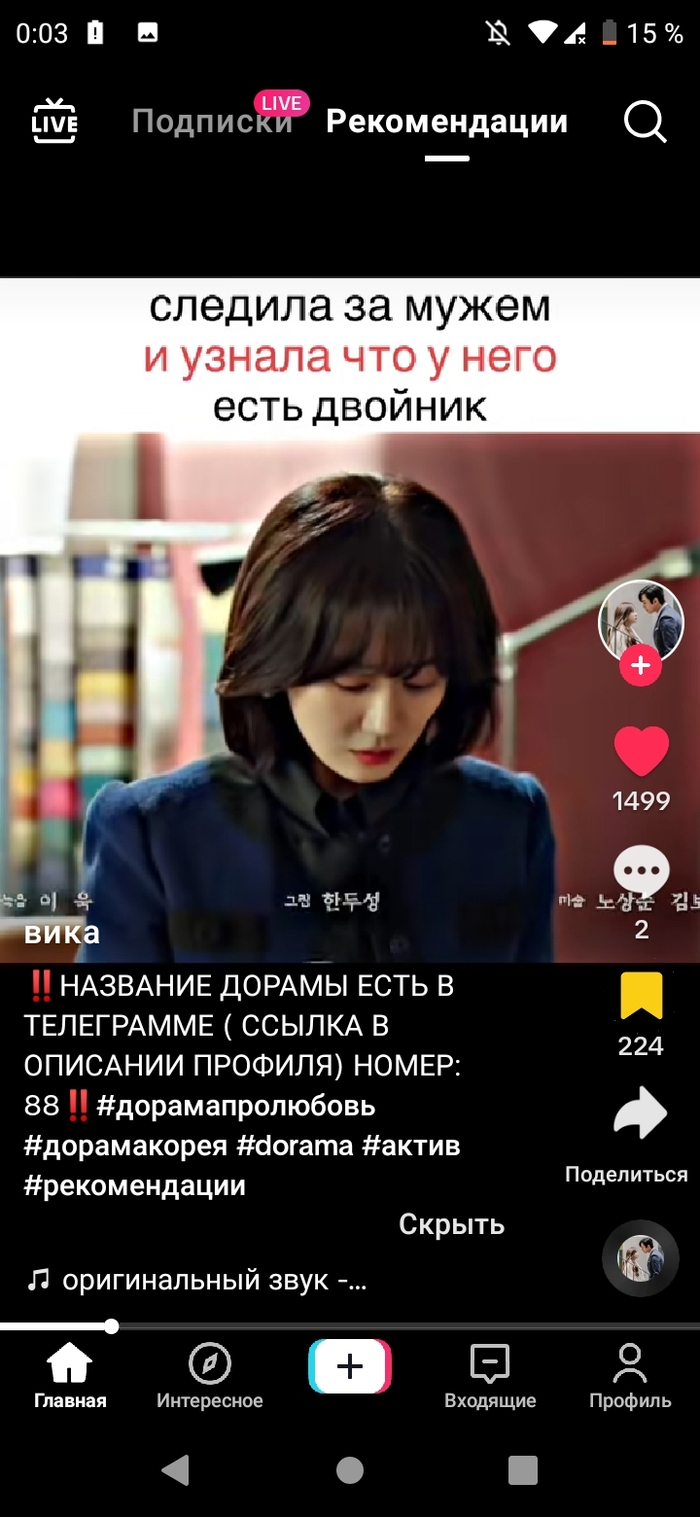Viewport: 700px width, 1517px height.
Task: Collapse the description with Скрыть
Action: (x=451, y=1224)
